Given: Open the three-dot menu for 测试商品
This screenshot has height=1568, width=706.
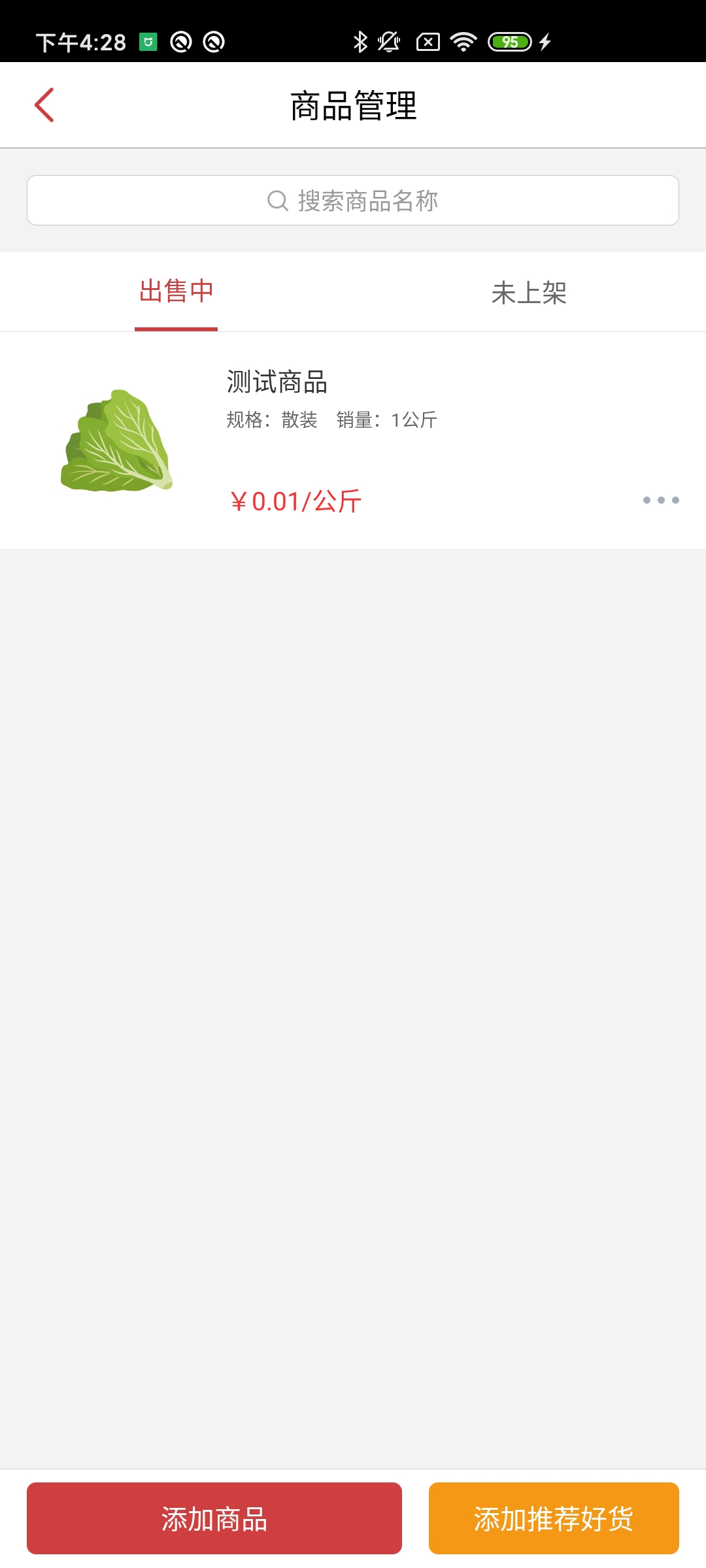Looking at the screenshot, I should [x=660, y=500].
